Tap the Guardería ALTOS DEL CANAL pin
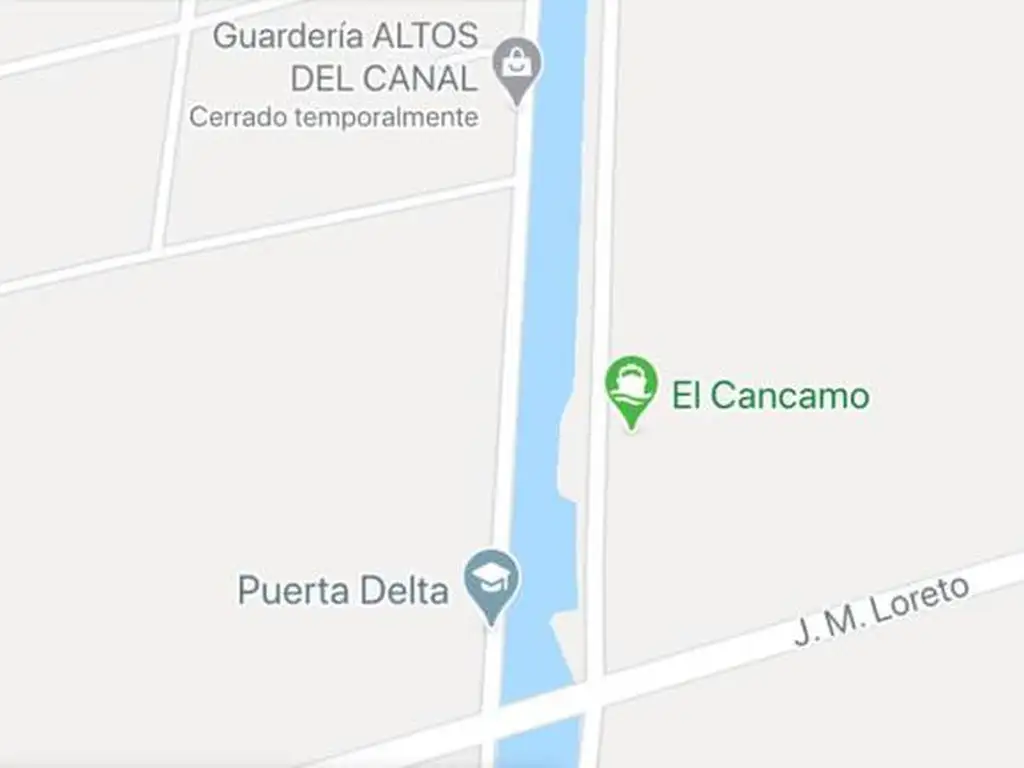Viewport: 1024px width, 768px height. tap(517, 65)
